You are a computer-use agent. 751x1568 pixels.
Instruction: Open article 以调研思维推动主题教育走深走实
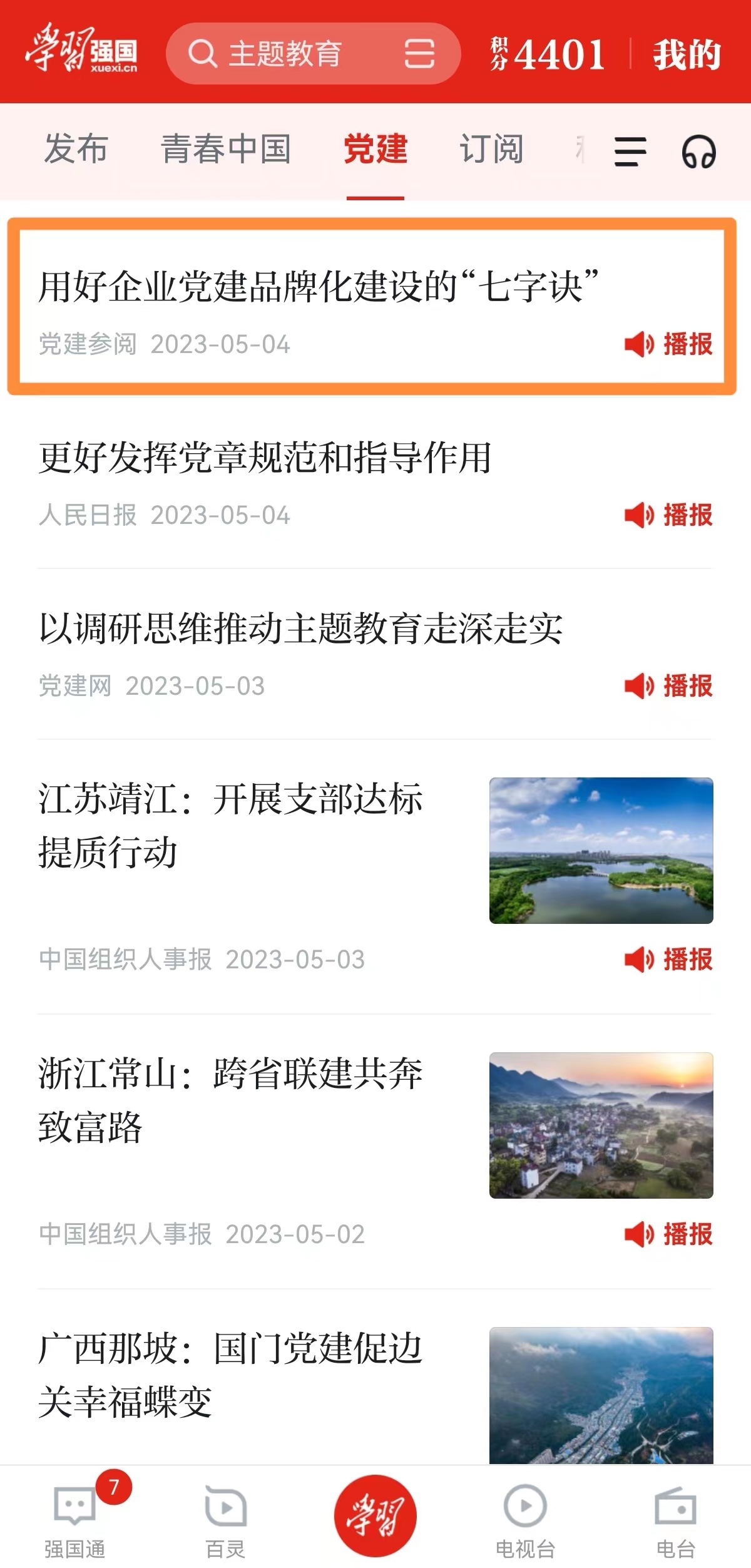coord(300,628)
